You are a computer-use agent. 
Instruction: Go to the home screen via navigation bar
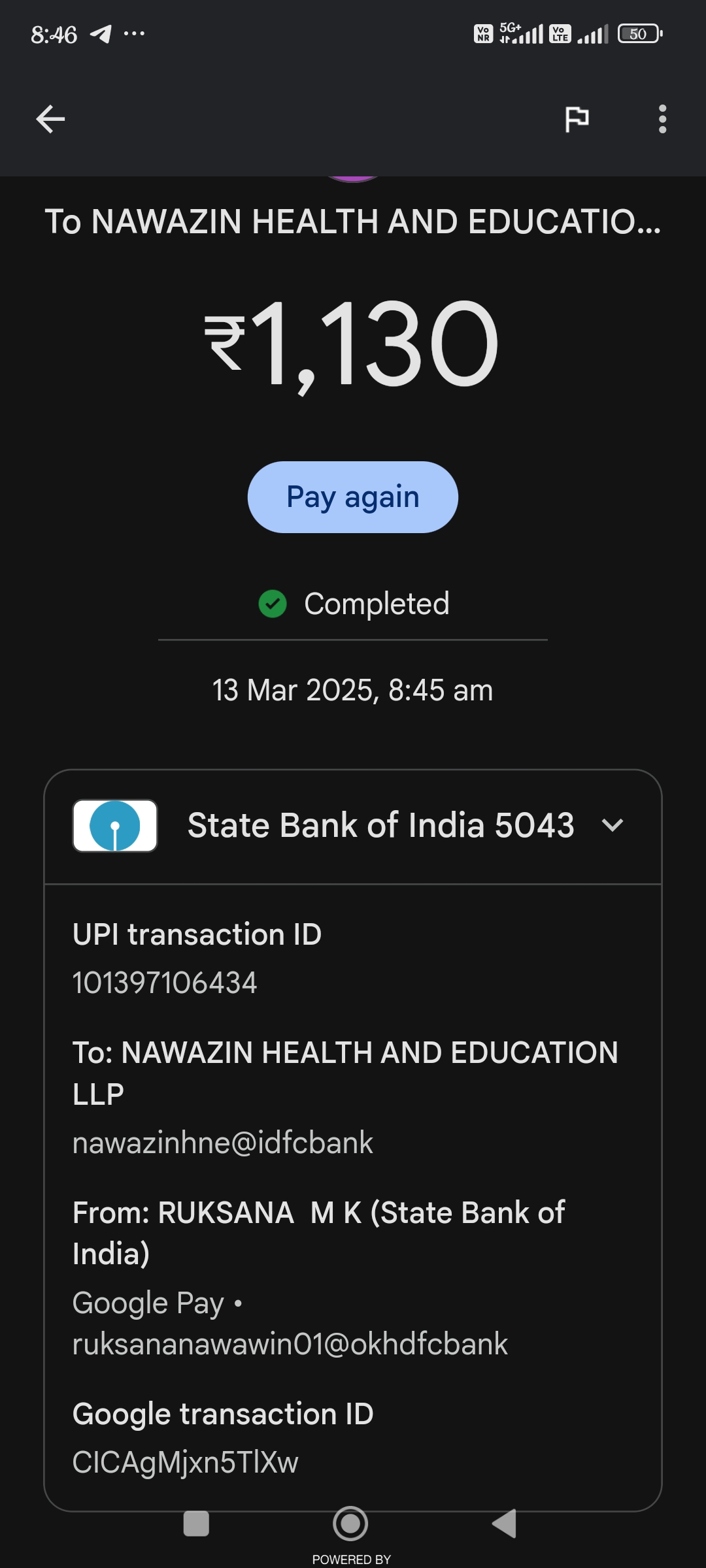point(351,1524)
